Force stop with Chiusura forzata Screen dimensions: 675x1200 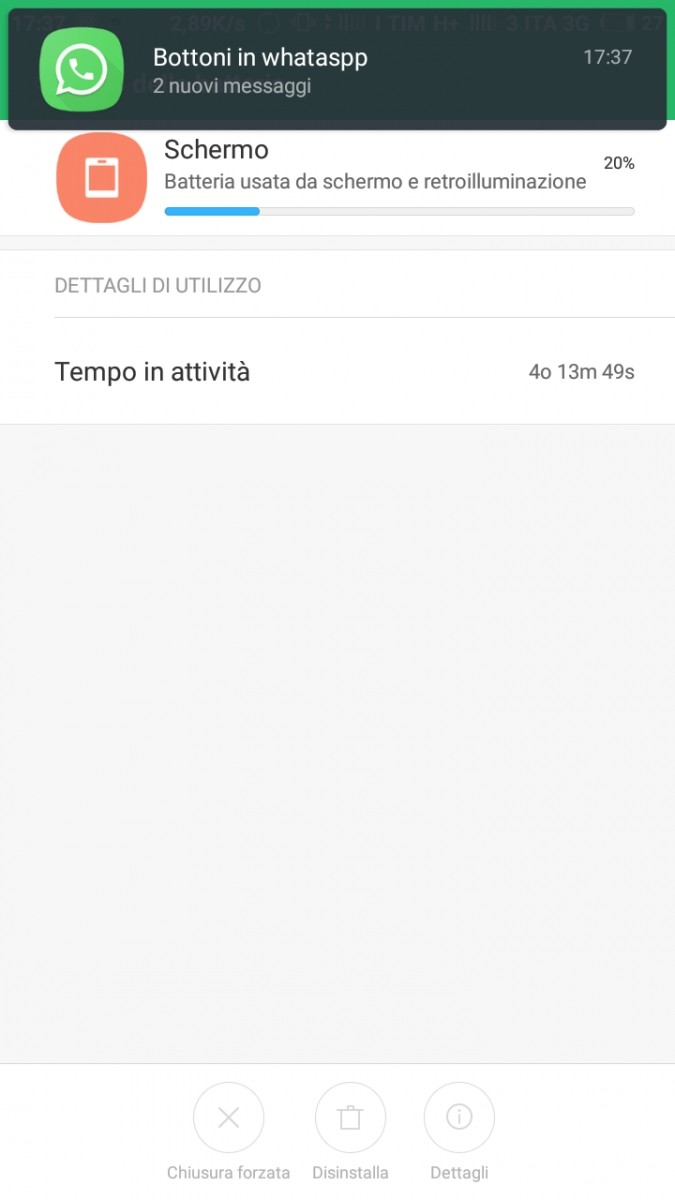[x=228, y=1118]
